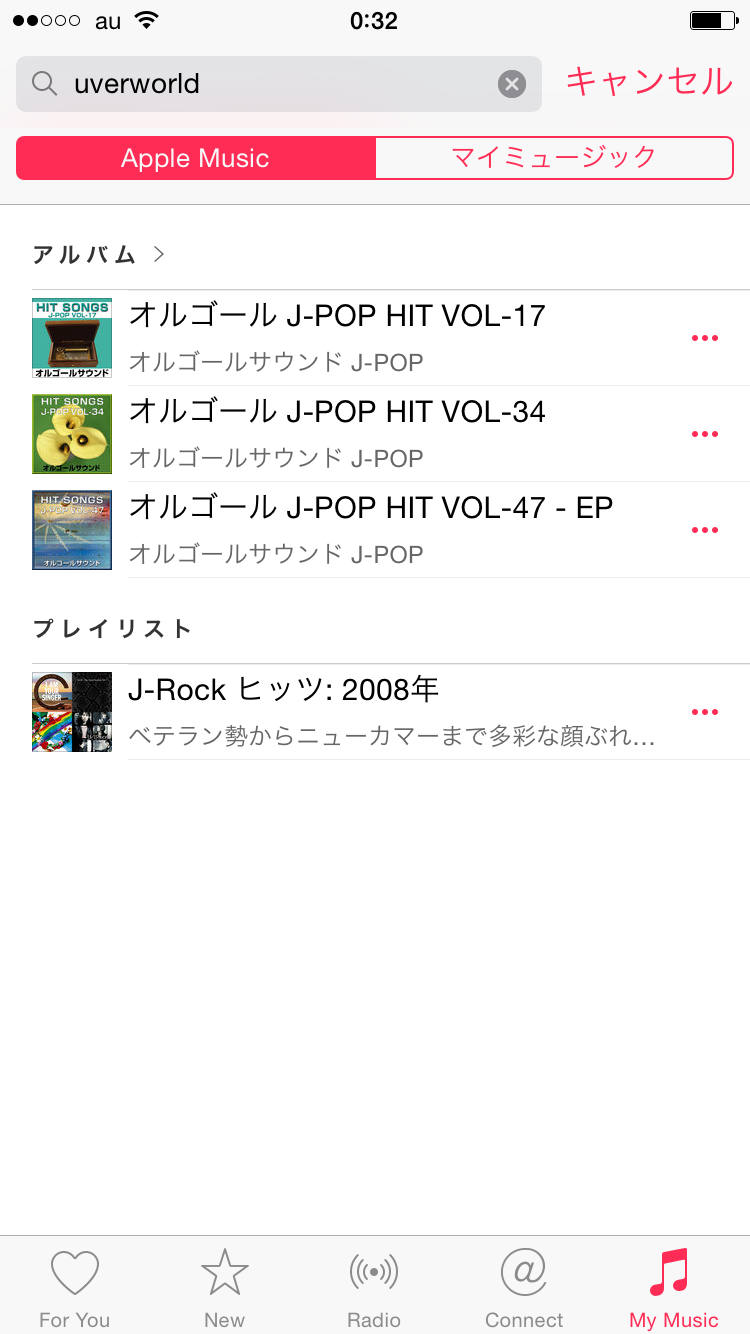Open album オルゴール J-POP HIT VOL-47 - EP
Image resolution: width=750 pixels, height=1334 pixels.
[370, 529]
